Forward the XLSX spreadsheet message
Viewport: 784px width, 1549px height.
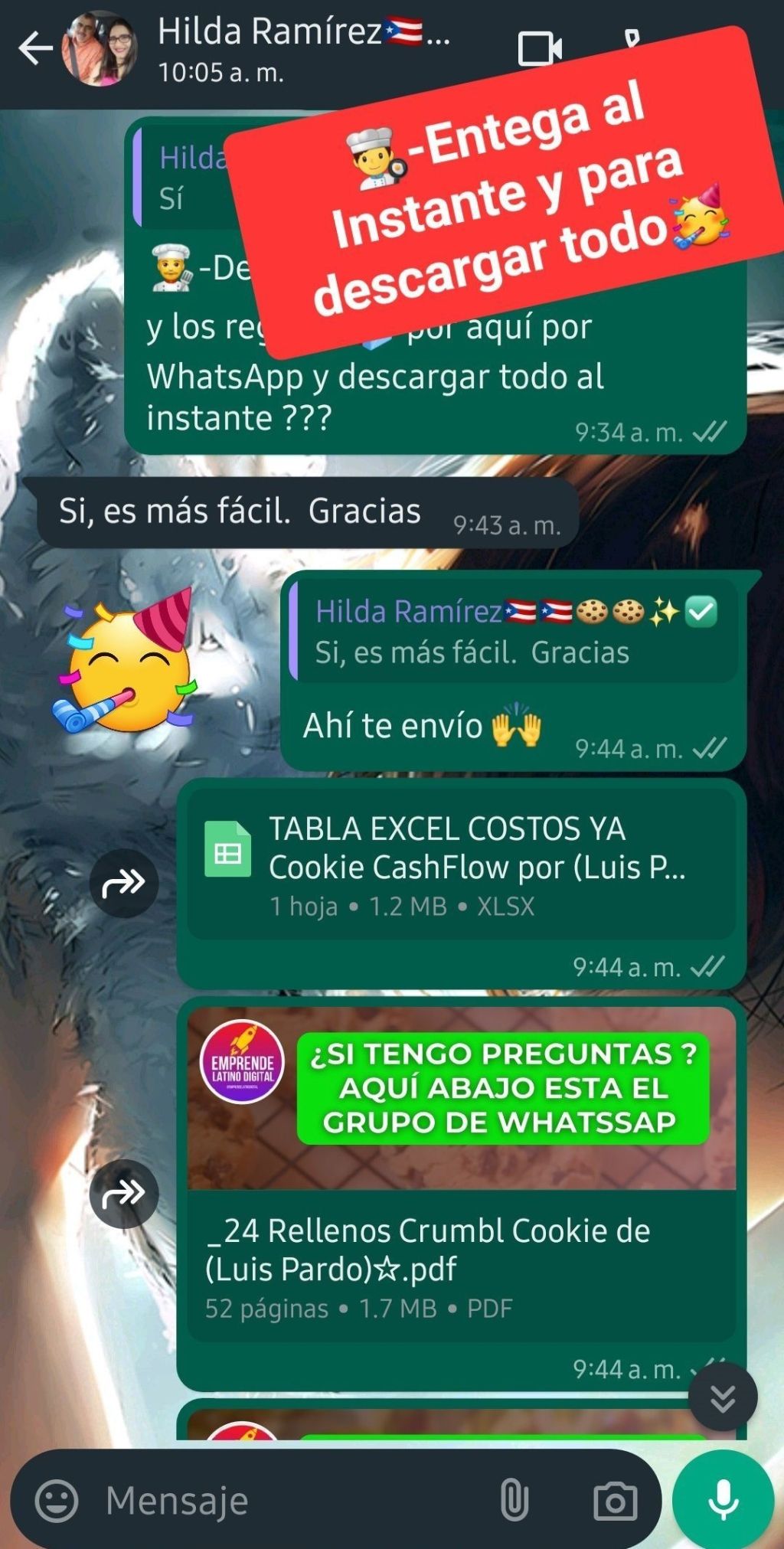[x=124, y=883]
